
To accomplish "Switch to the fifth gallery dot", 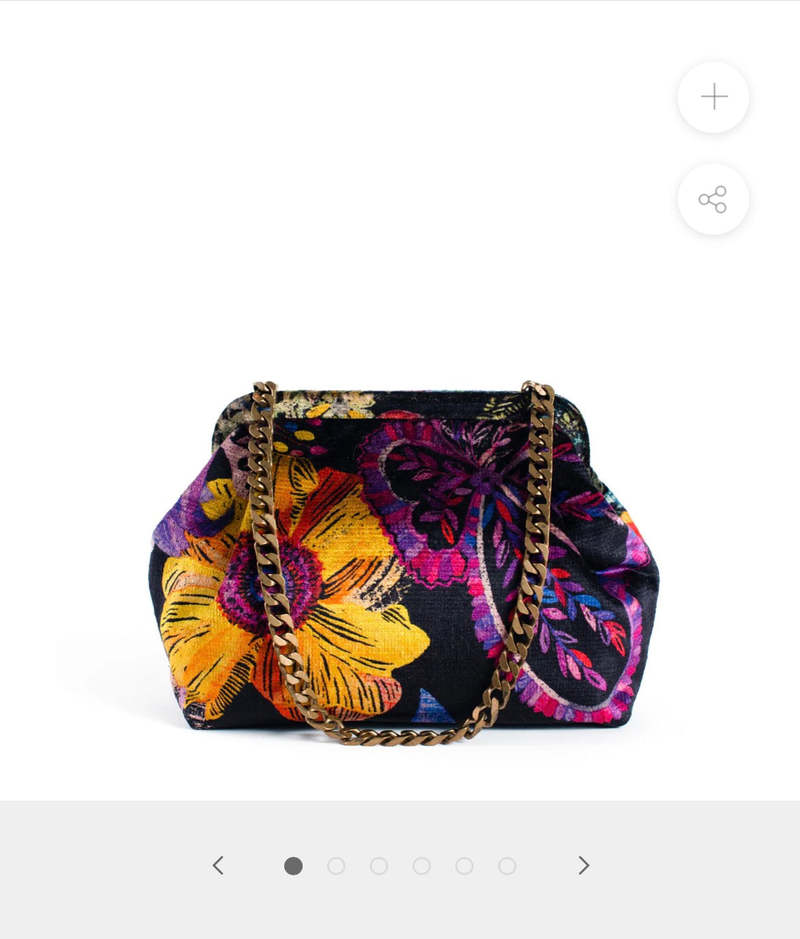I will click(465, 866).
